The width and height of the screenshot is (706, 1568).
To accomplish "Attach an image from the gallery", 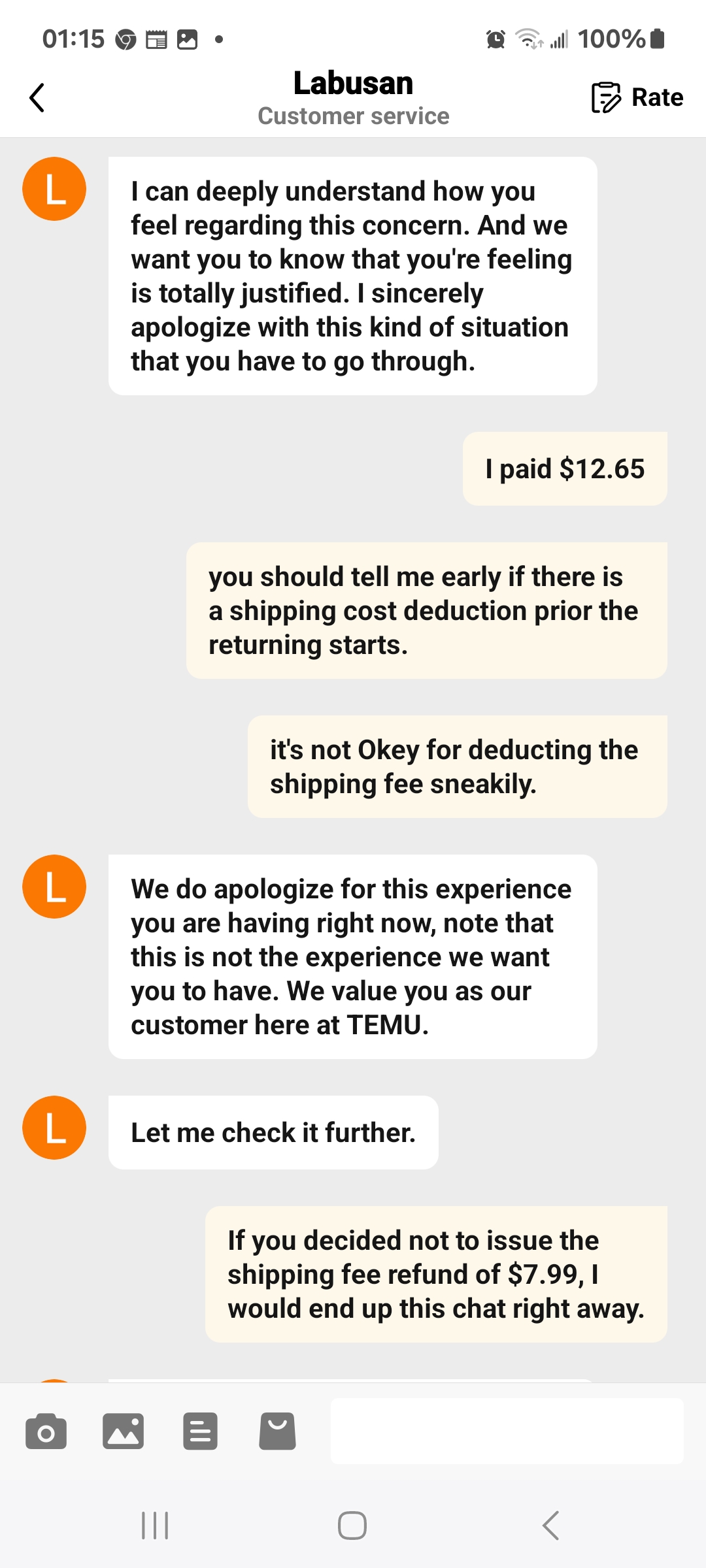I will (x=123, y=1431).
